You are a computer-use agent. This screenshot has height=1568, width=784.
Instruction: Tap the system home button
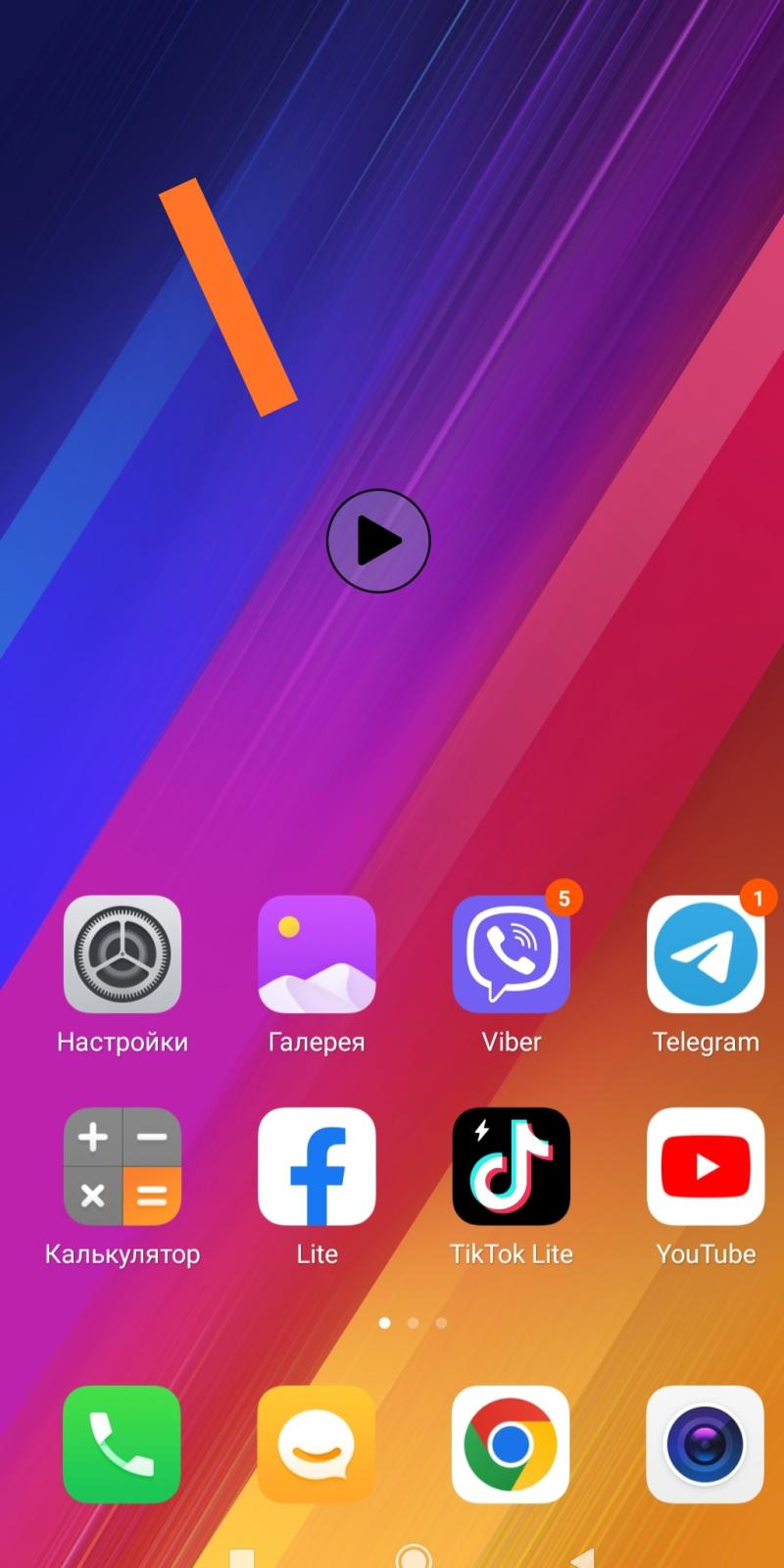point(413,1556)
